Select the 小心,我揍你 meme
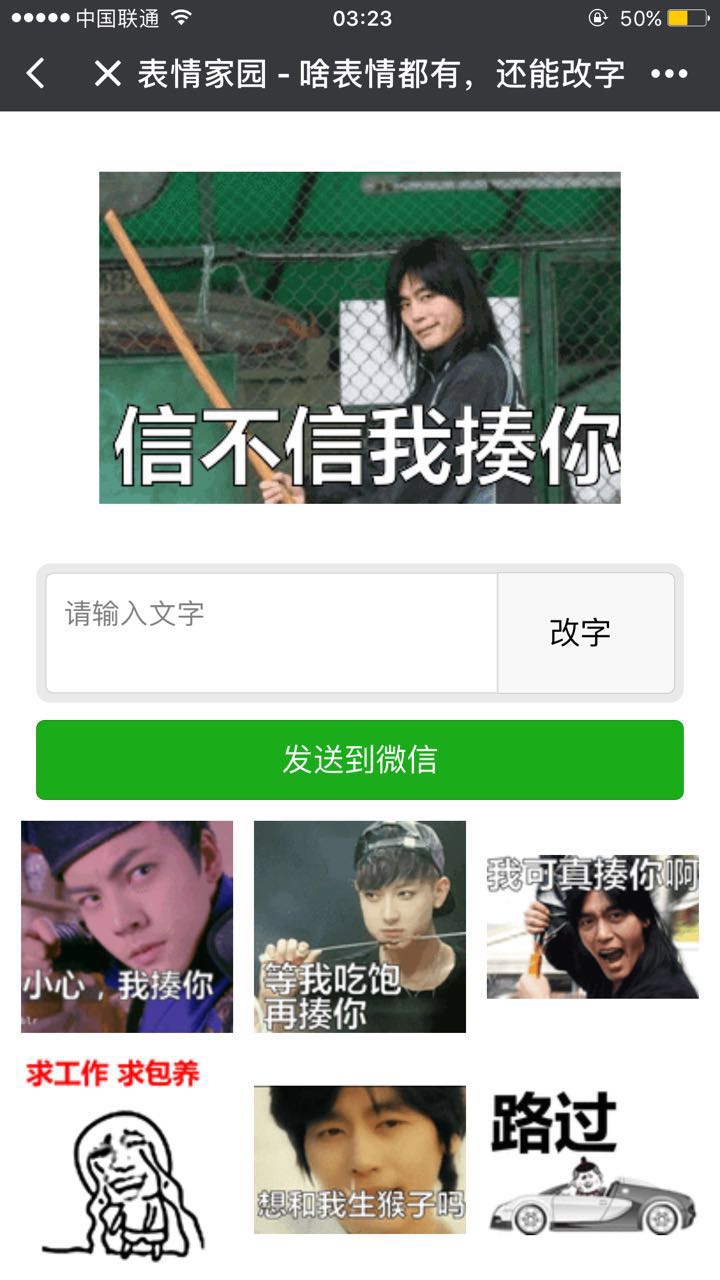This screenshot has width=720, height=1280. (127, 926)
